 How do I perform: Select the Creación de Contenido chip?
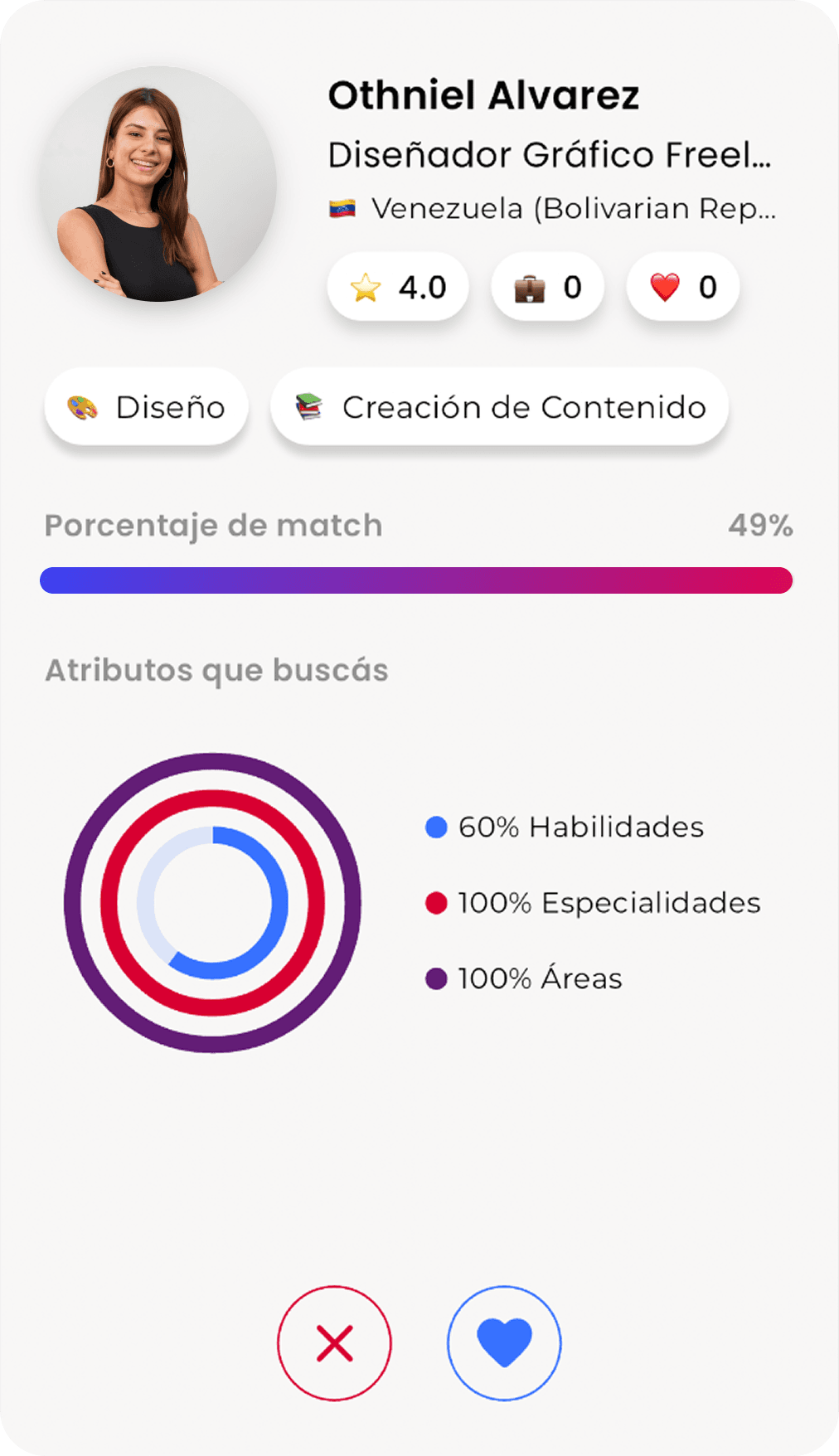[x=500, y=407]
